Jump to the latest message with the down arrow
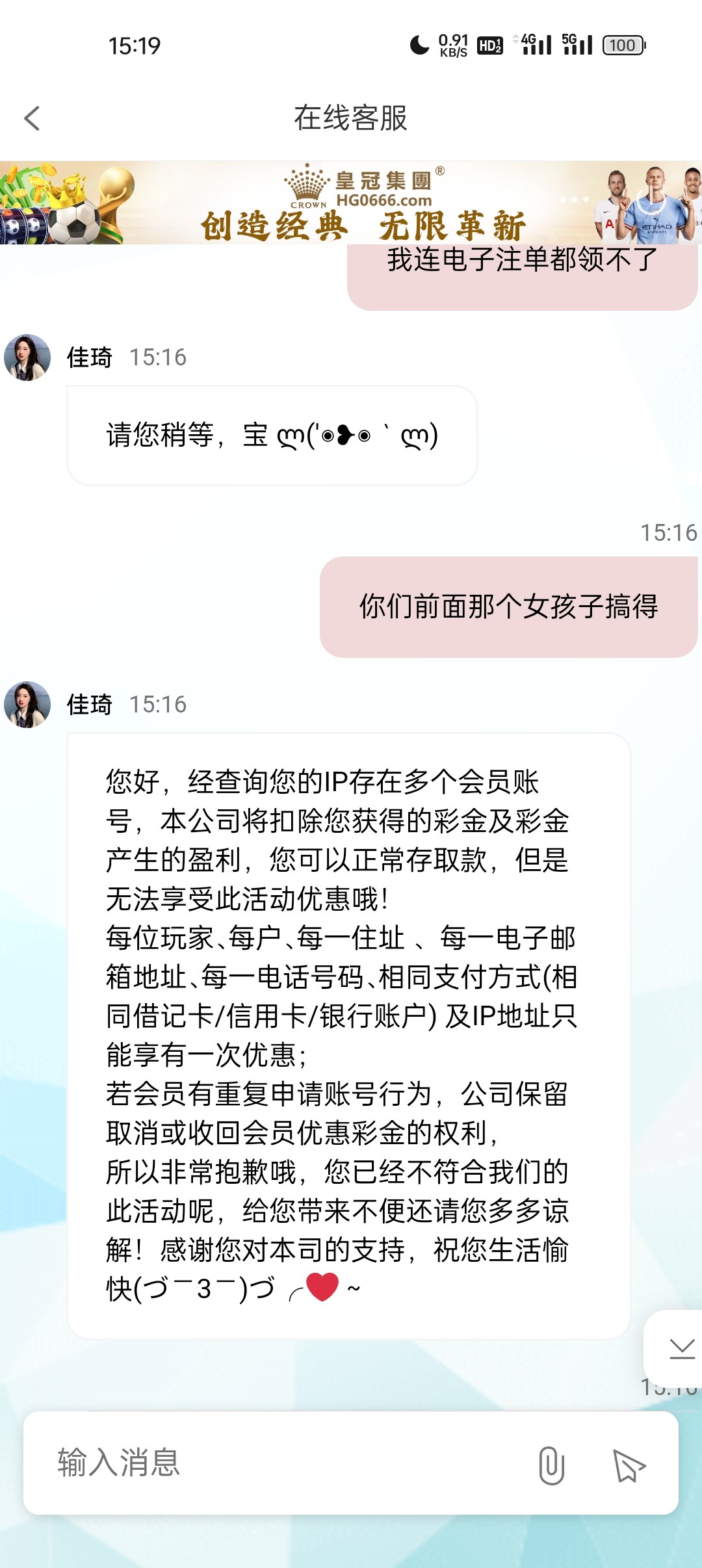 click(x=681, y=1348)
